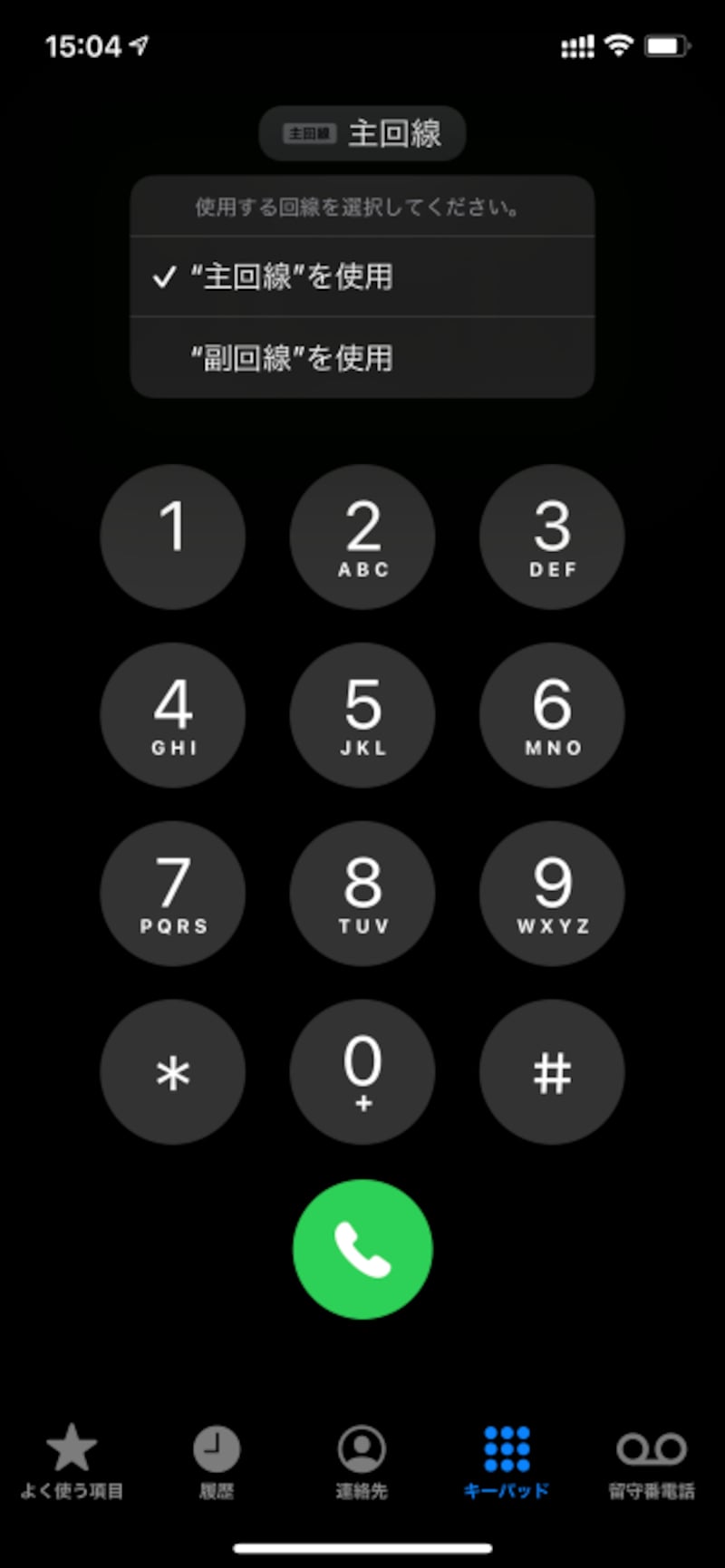The width and height of the screenshot is (725, 1568).
Task: Enter digit 5 JKL
Action: click(362, 715)
